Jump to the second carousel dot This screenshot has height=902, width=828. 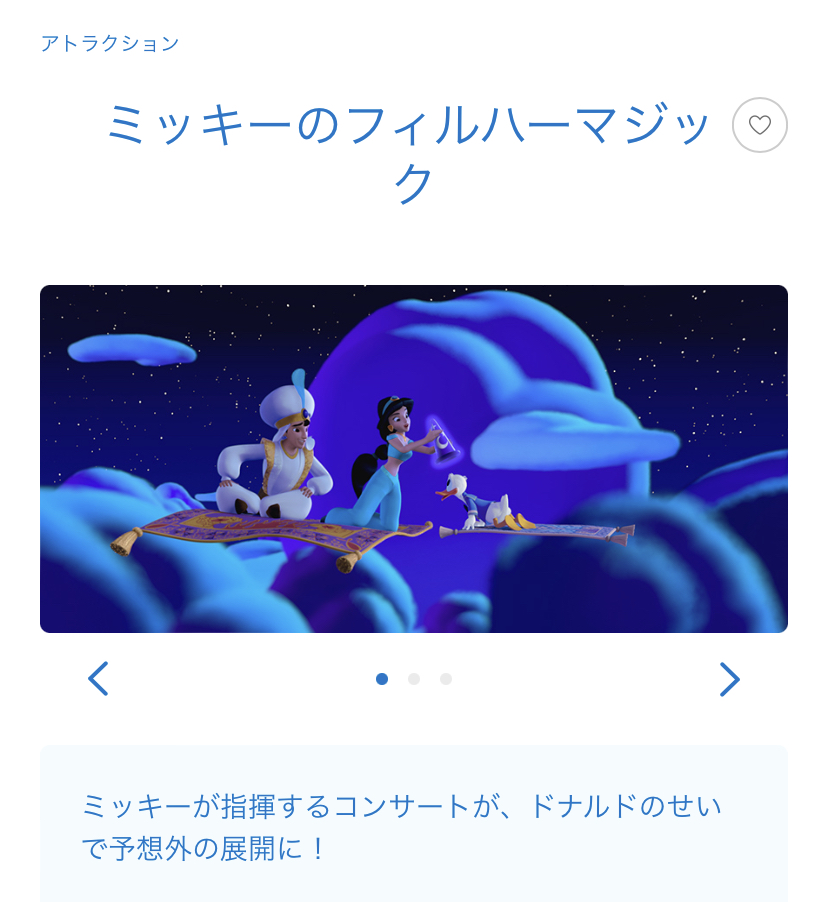point(414,679)
